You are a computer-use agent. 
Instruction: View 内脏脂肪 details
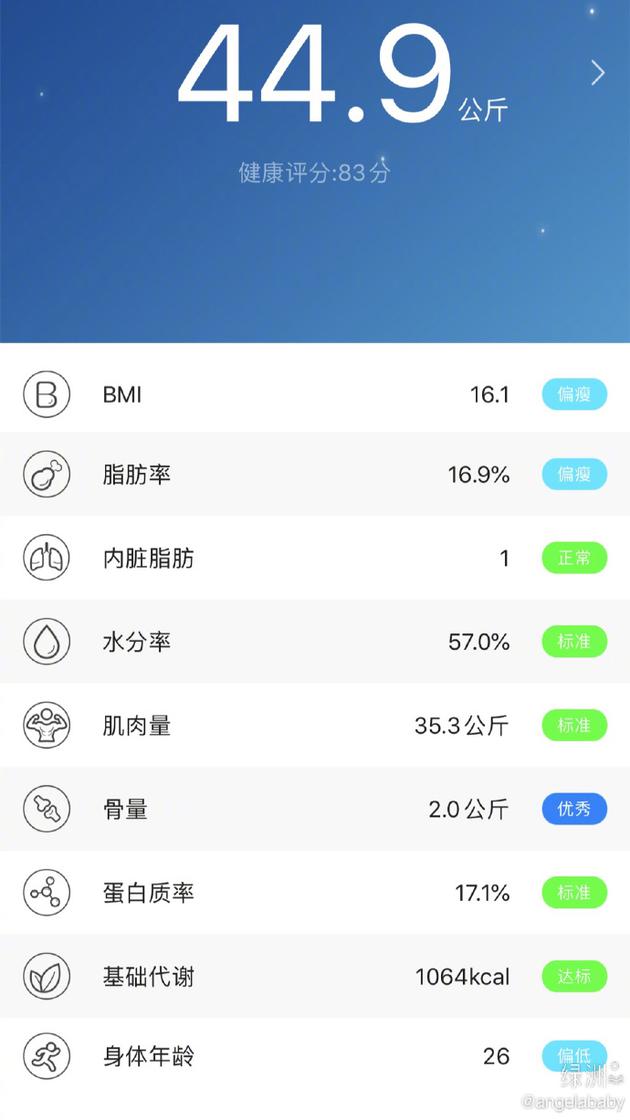315,558
